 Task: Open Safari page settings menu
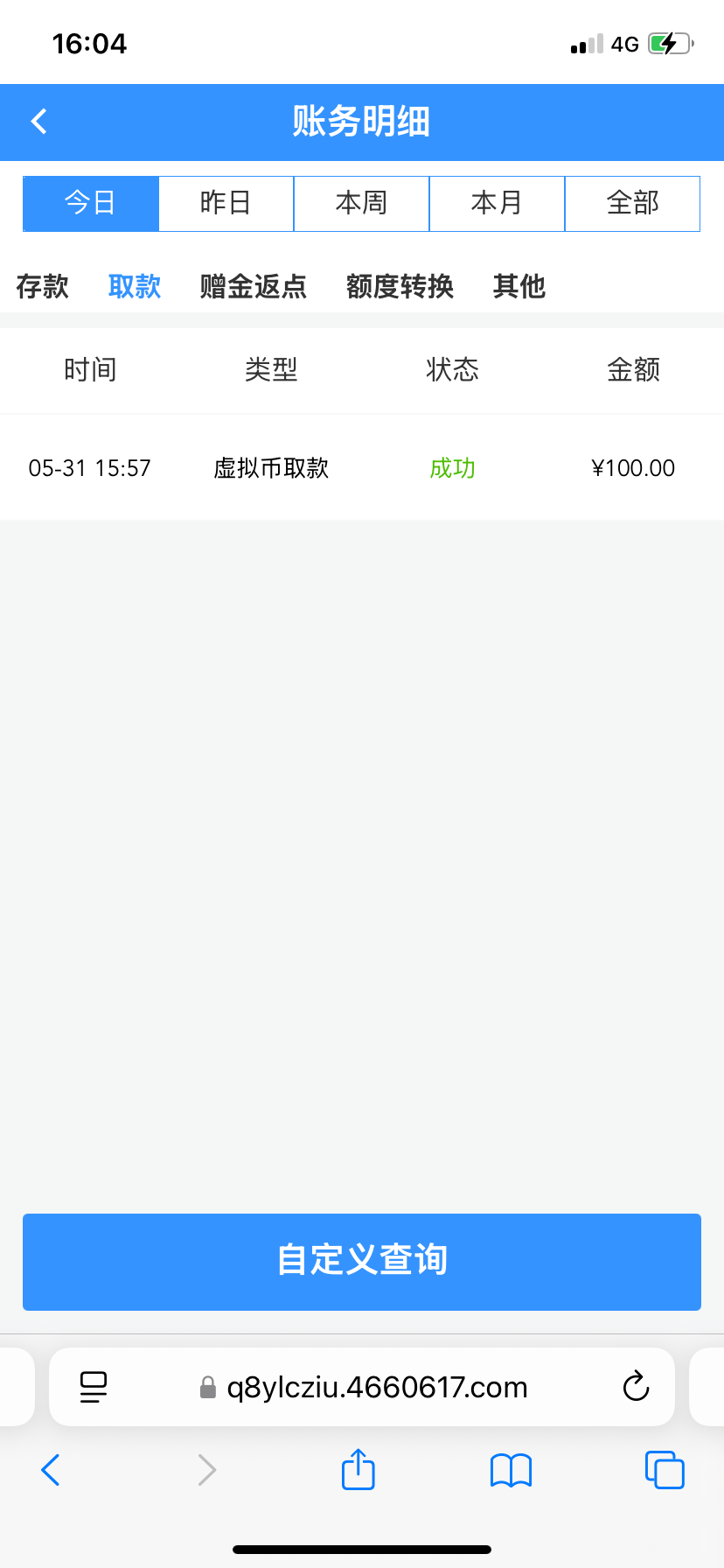93,1387
